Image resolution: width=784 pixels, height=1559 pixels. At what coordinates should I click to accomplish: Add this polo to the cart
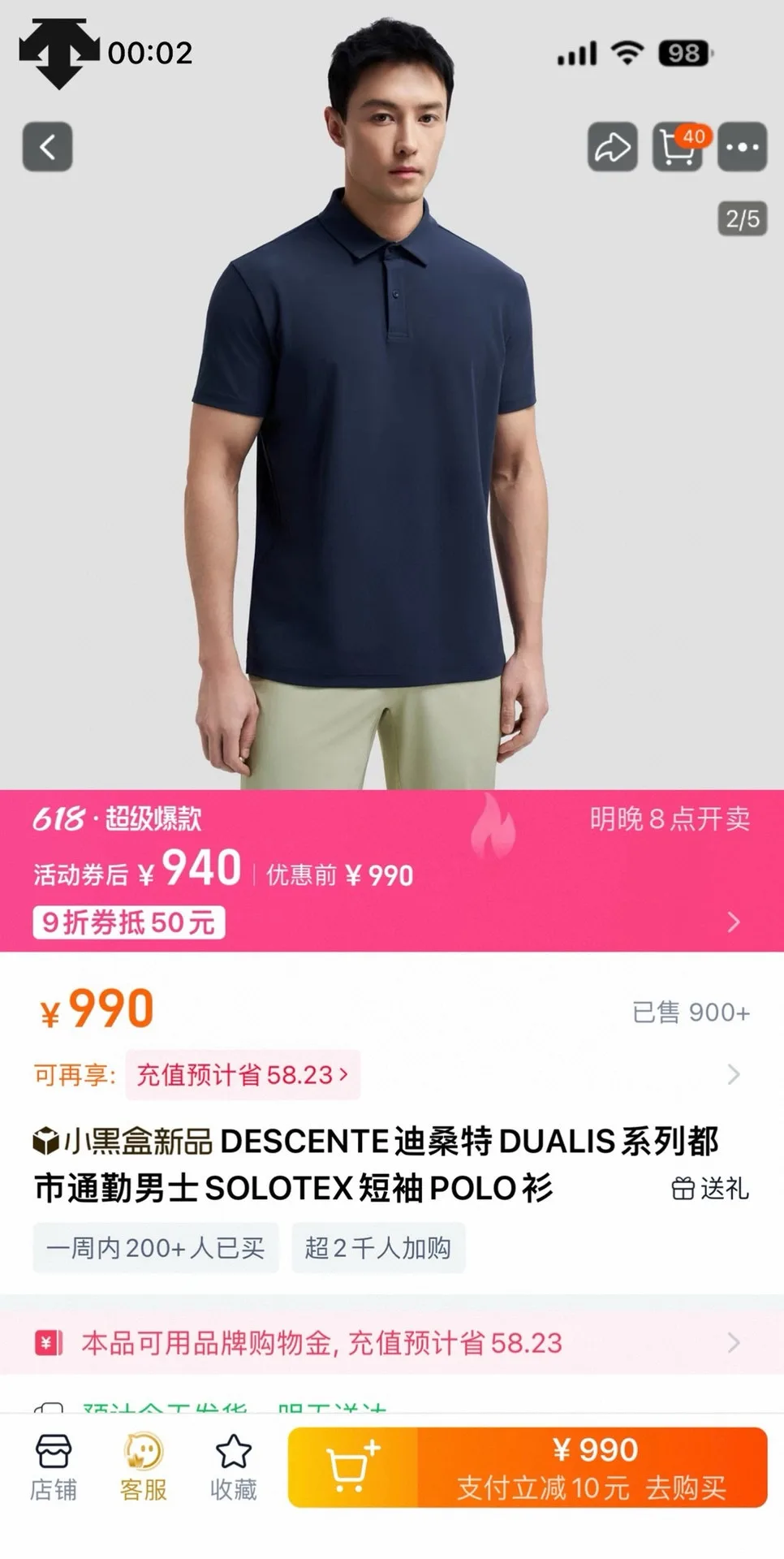click(352, 1468)
